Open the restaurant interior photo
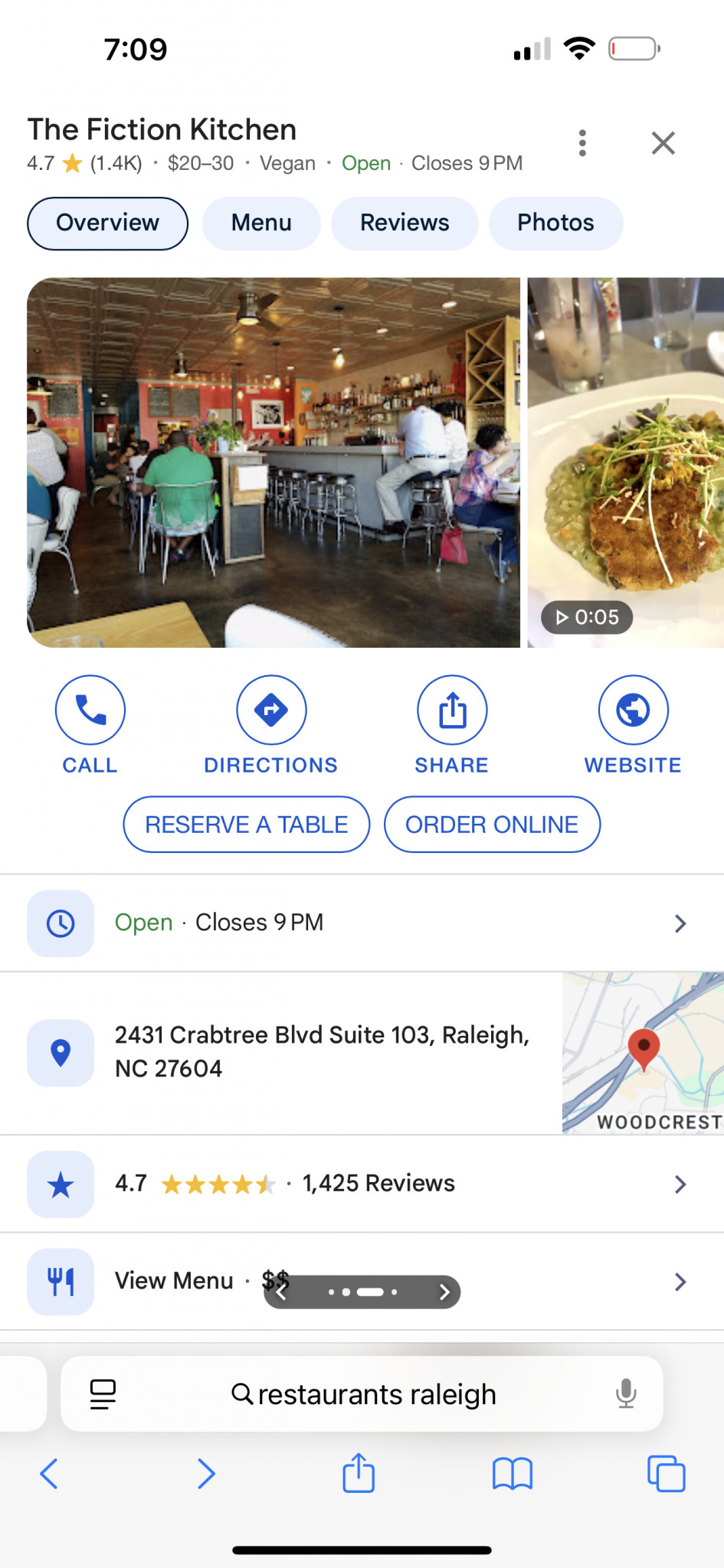Viewport: 724px width, 1568px height. (273, 462)
